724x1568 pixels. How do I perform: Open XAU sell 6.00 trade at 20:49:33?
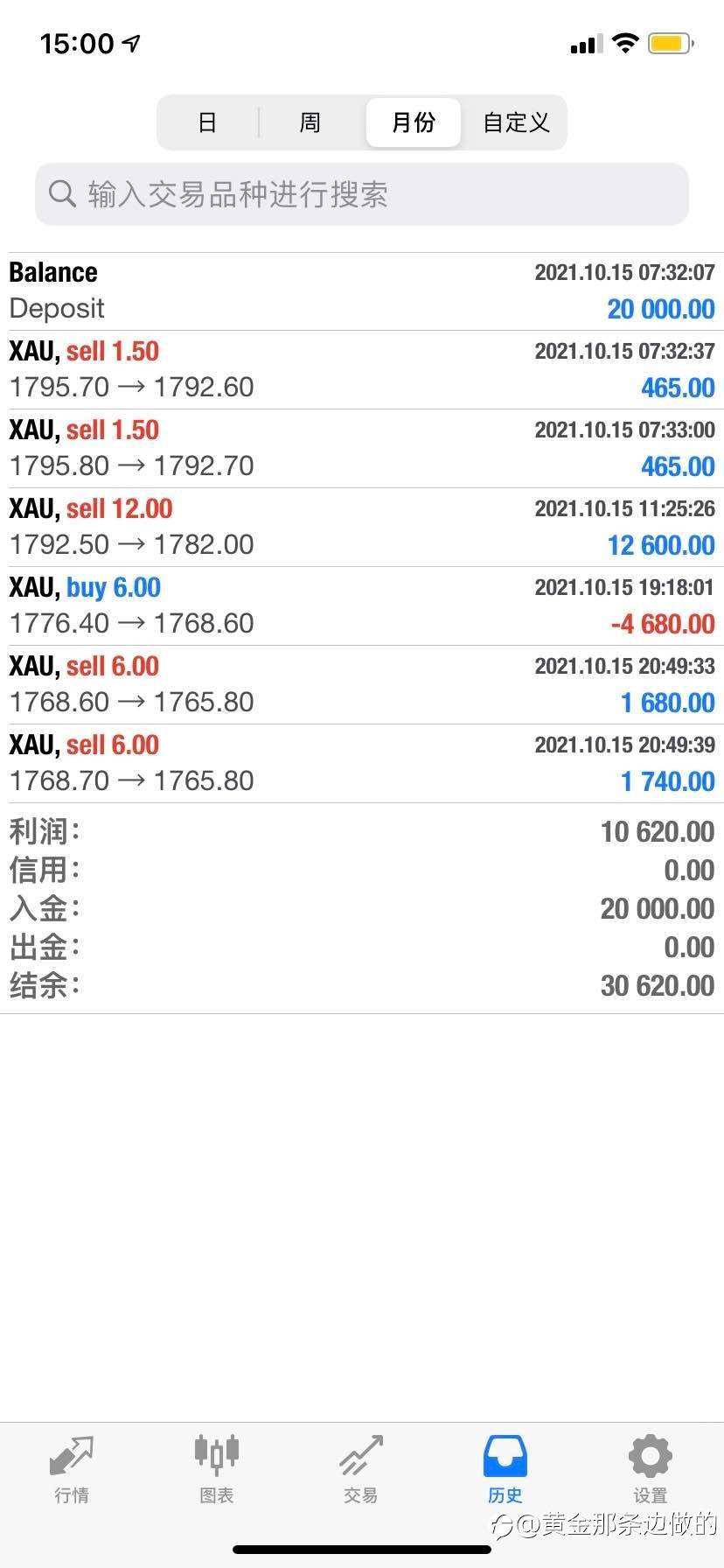362,684
